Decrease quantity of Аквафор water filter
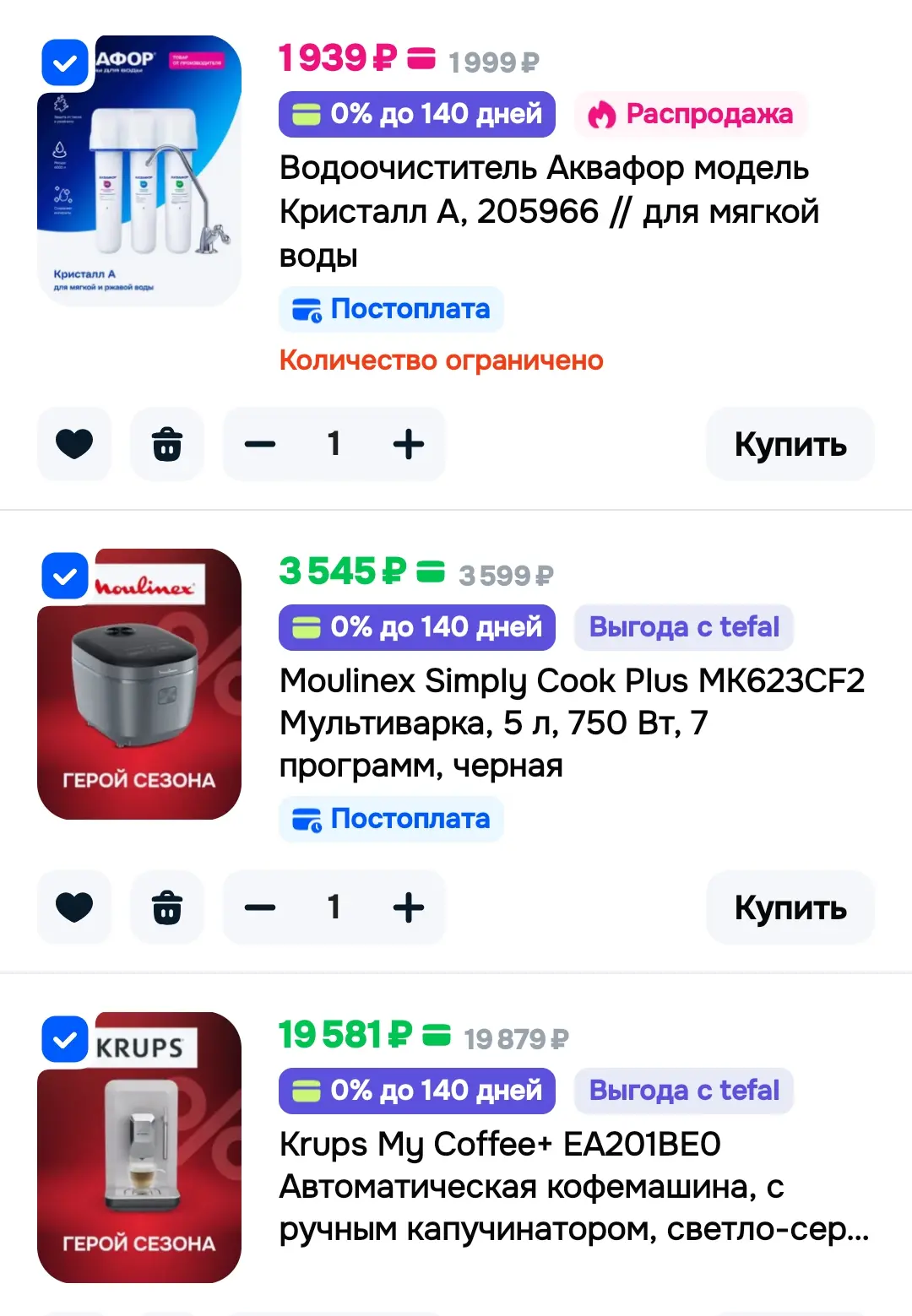Viewport: 912px width, 1316px height. pyautogui.click(x=260, y=444)
